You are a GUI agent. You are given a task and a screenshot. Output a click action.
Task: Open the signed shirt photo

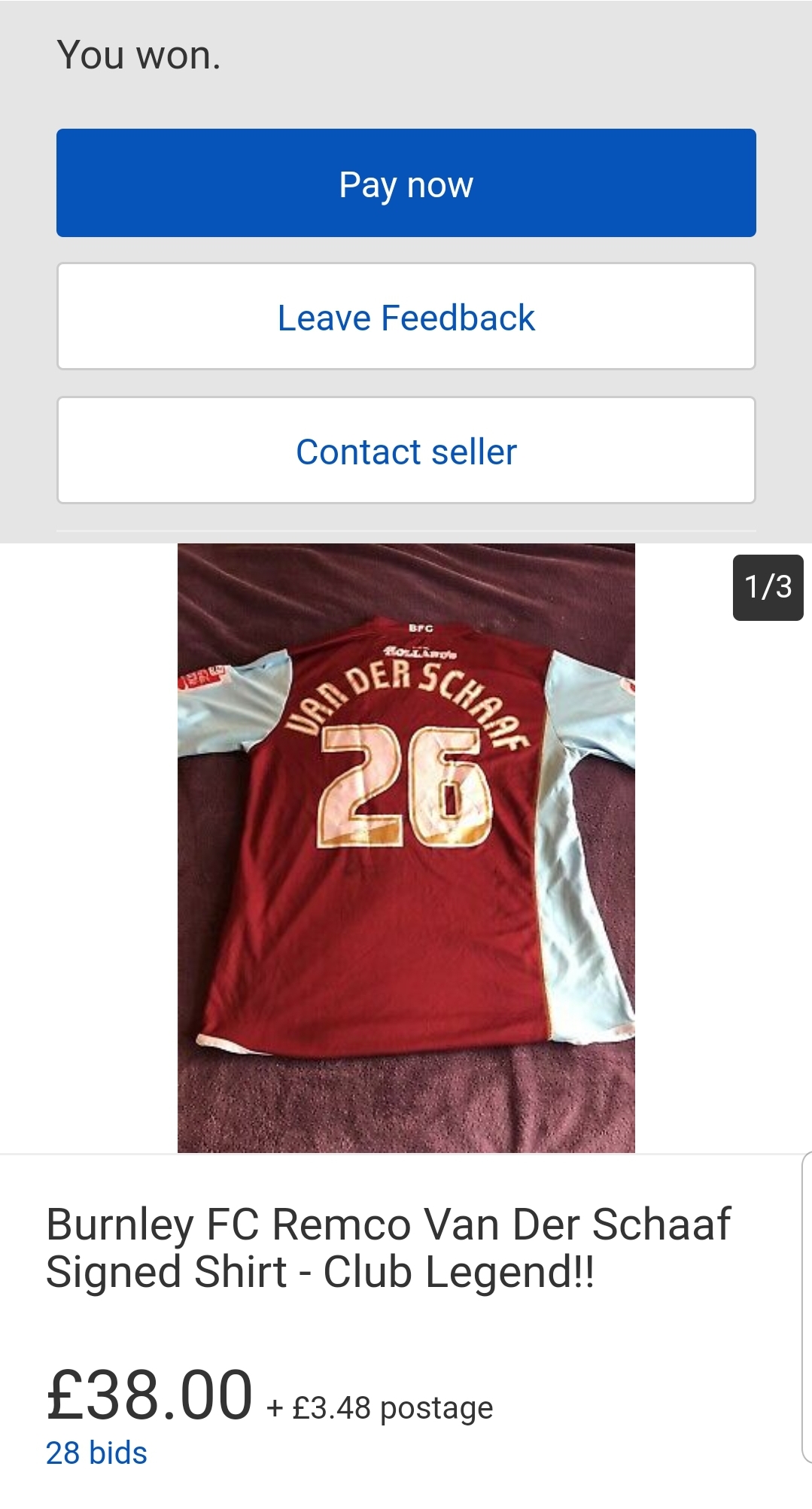click(406, 847)
